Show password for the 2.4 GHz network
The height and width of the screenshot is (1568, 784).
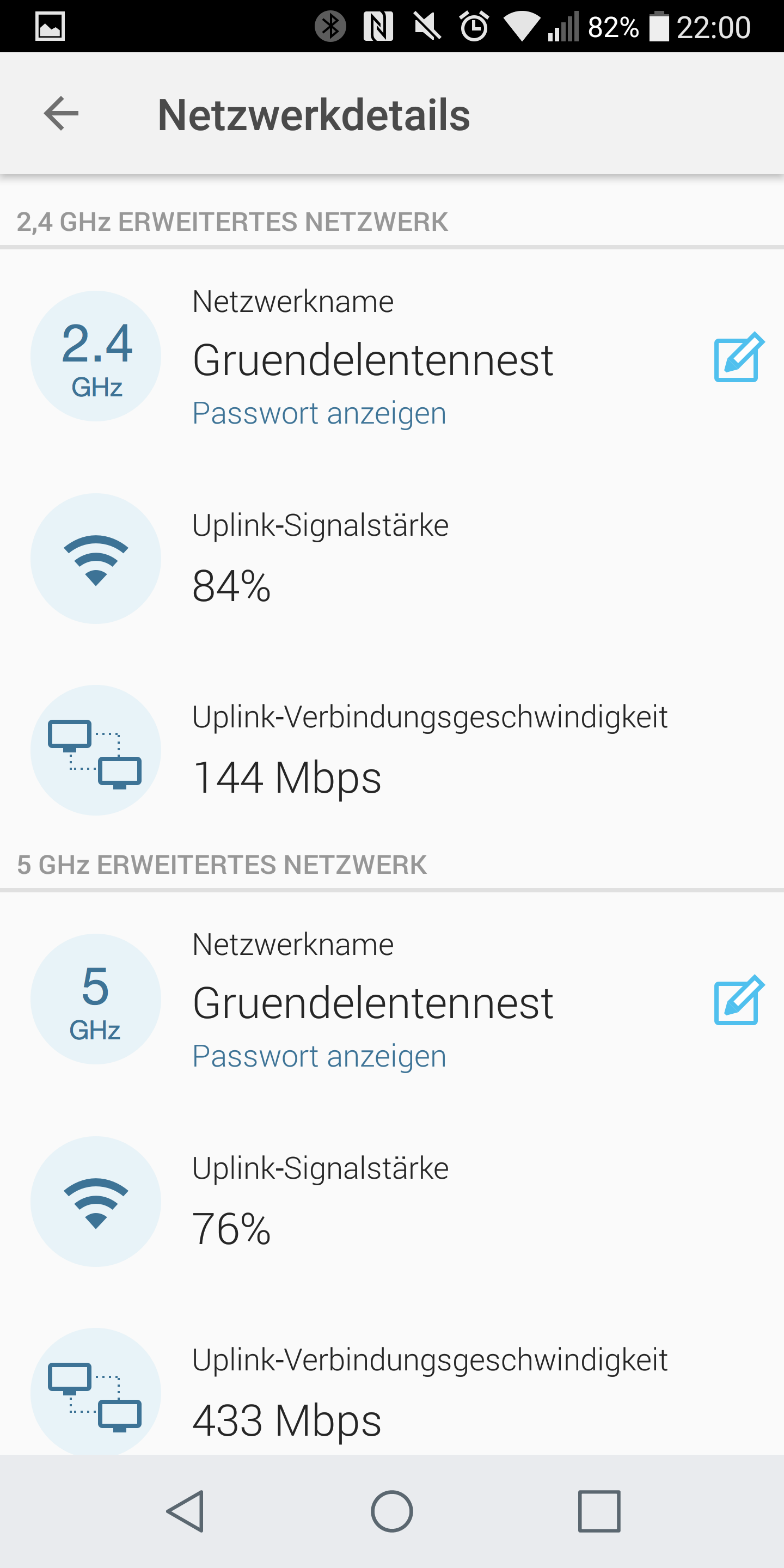click(x=319, y=413)
